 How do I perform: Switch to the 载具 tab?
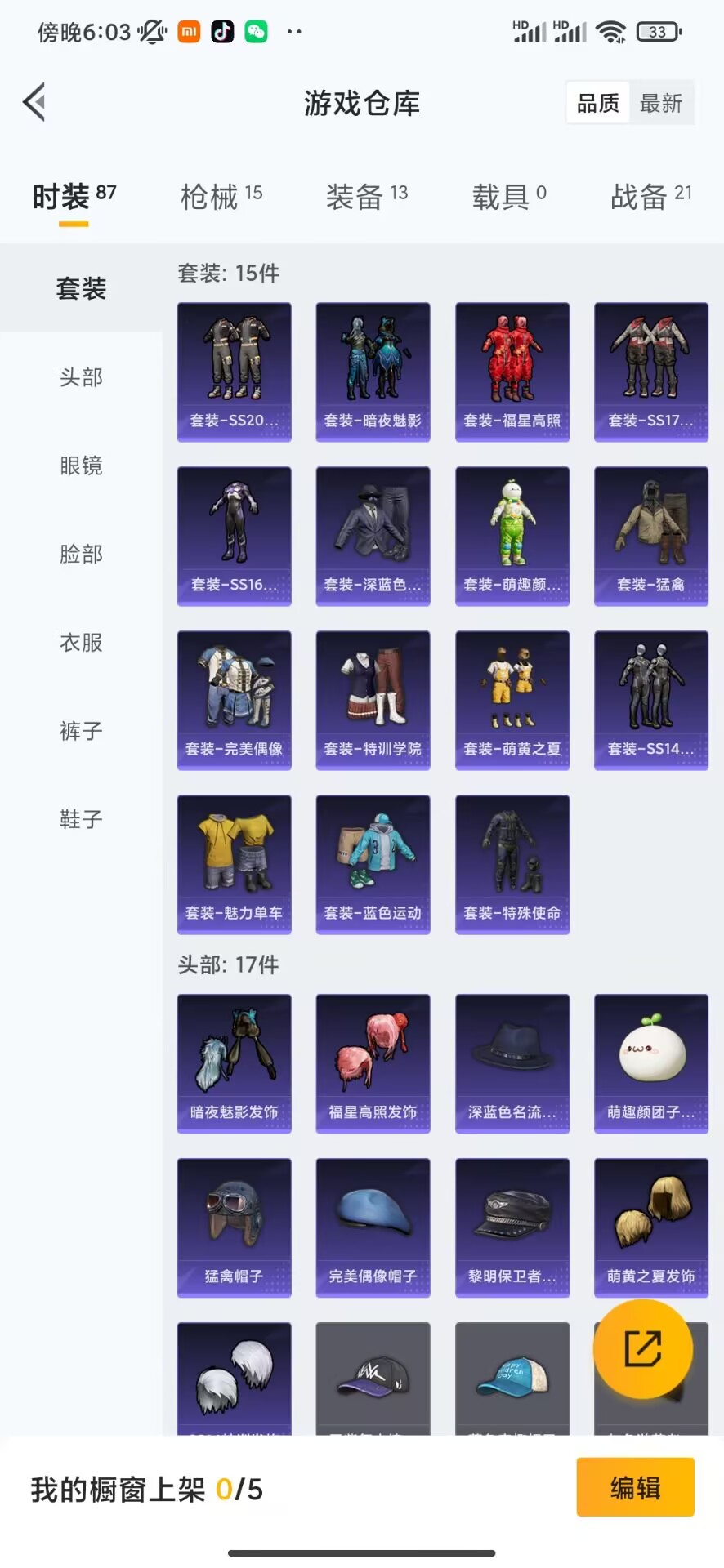(x=509, y=196)
